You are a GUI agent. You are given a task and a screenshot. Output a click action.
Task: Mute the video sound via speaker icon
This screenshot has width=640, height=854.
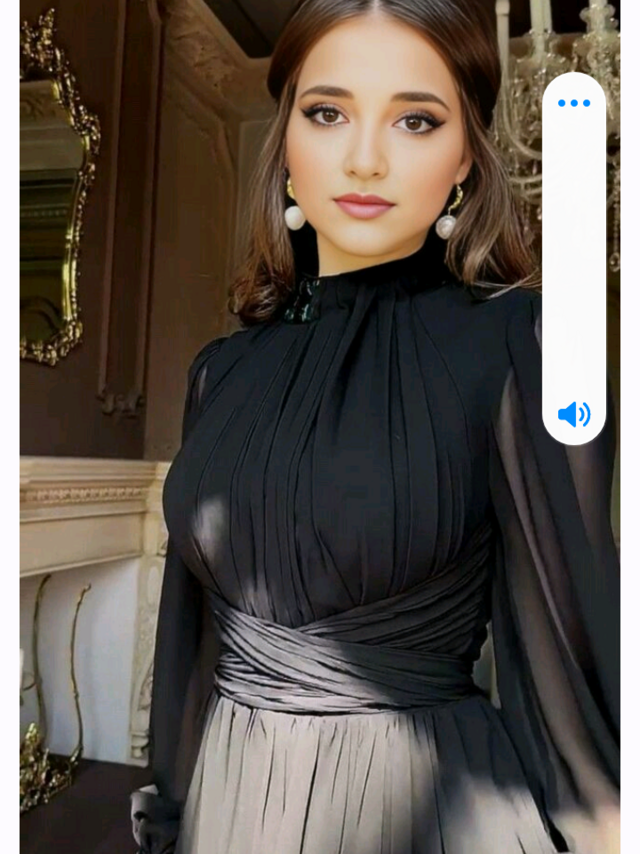pyautogui.click(x=574, y=414)
